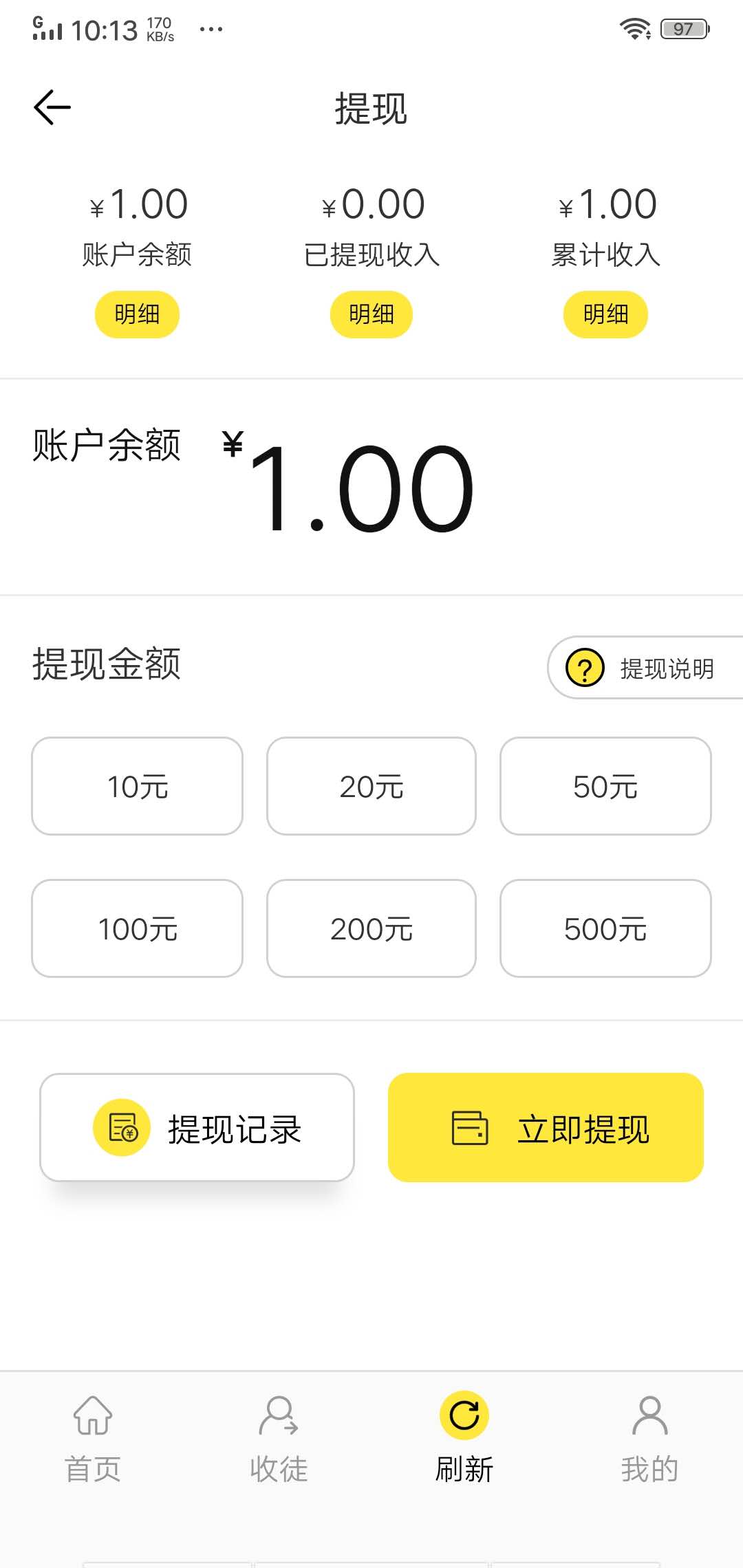
Task: Select the 50元 withdrawal amount
Action: coord(605,786)
